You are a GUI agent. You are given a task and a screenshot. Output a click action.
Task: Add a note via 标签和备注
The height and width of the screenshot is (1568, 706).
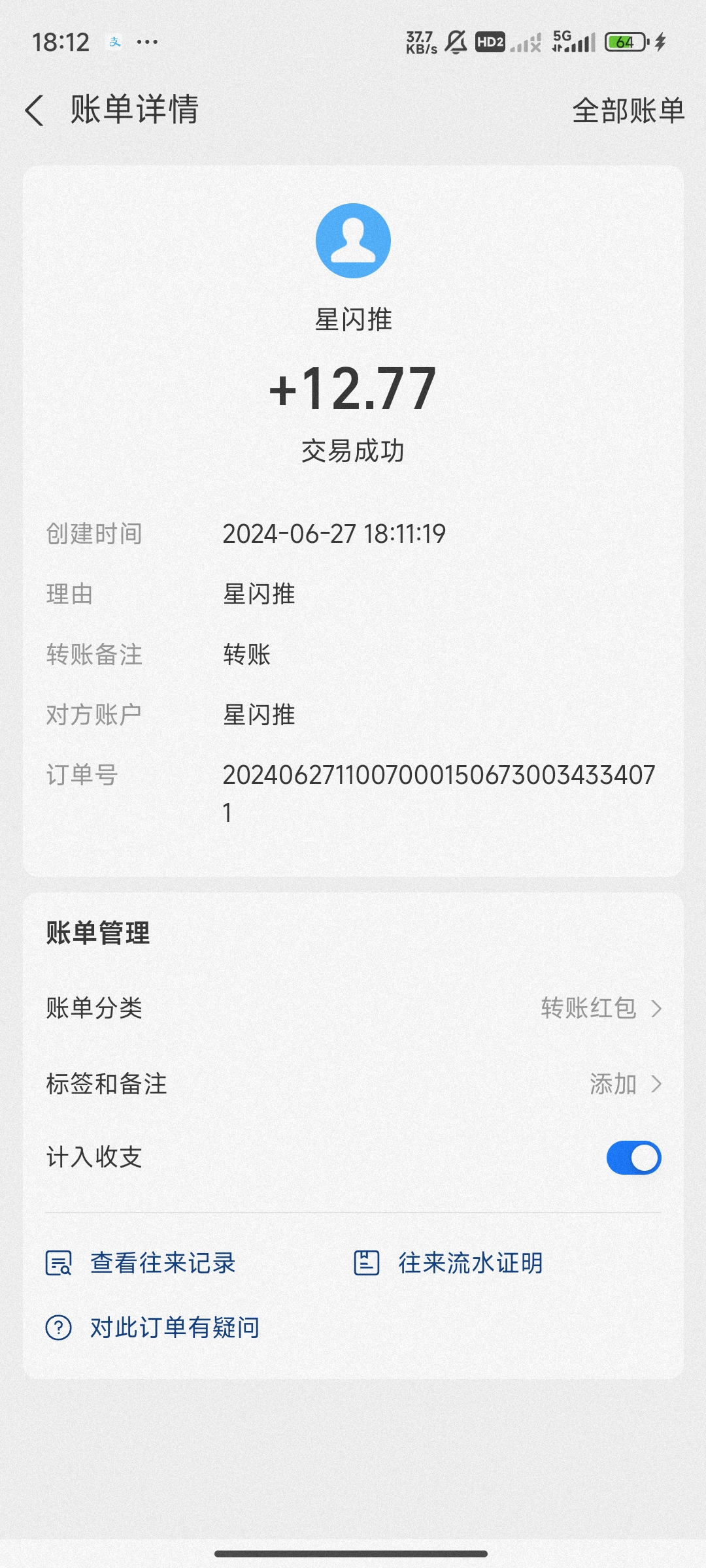coord(353,1084)
